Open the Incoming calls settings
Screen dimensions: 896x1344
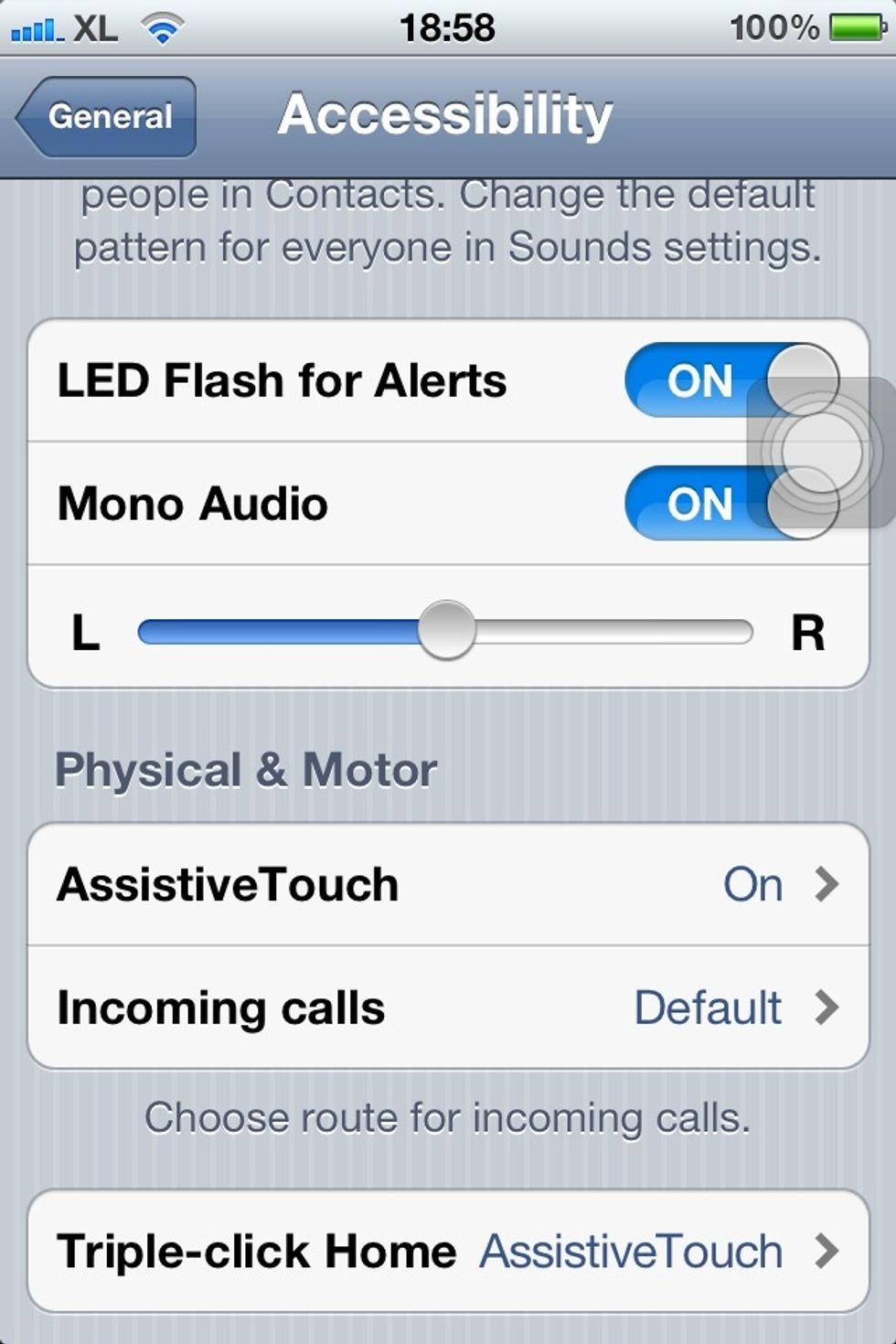coord(366,1008)
